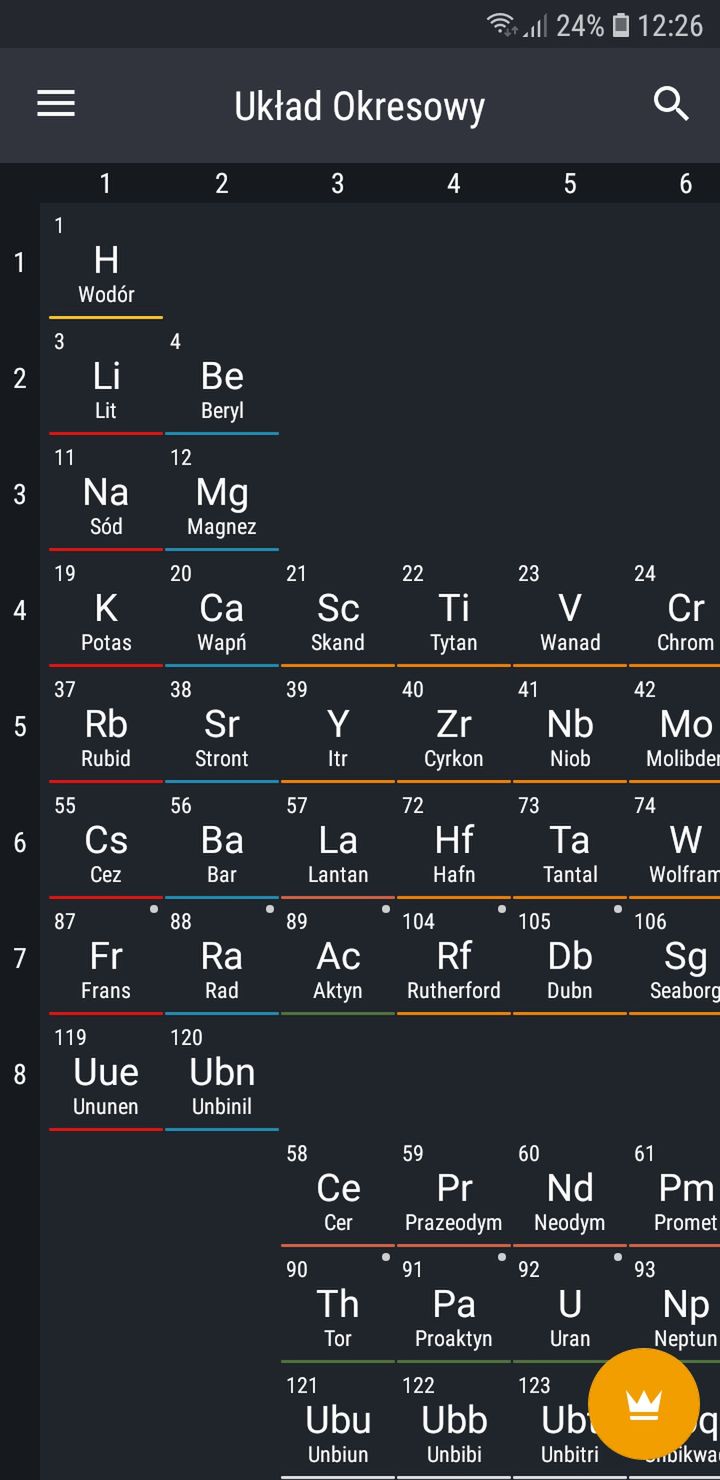Select Uran (U) element
This screenshot has height=1480, width=720.
pos(570,1307)
